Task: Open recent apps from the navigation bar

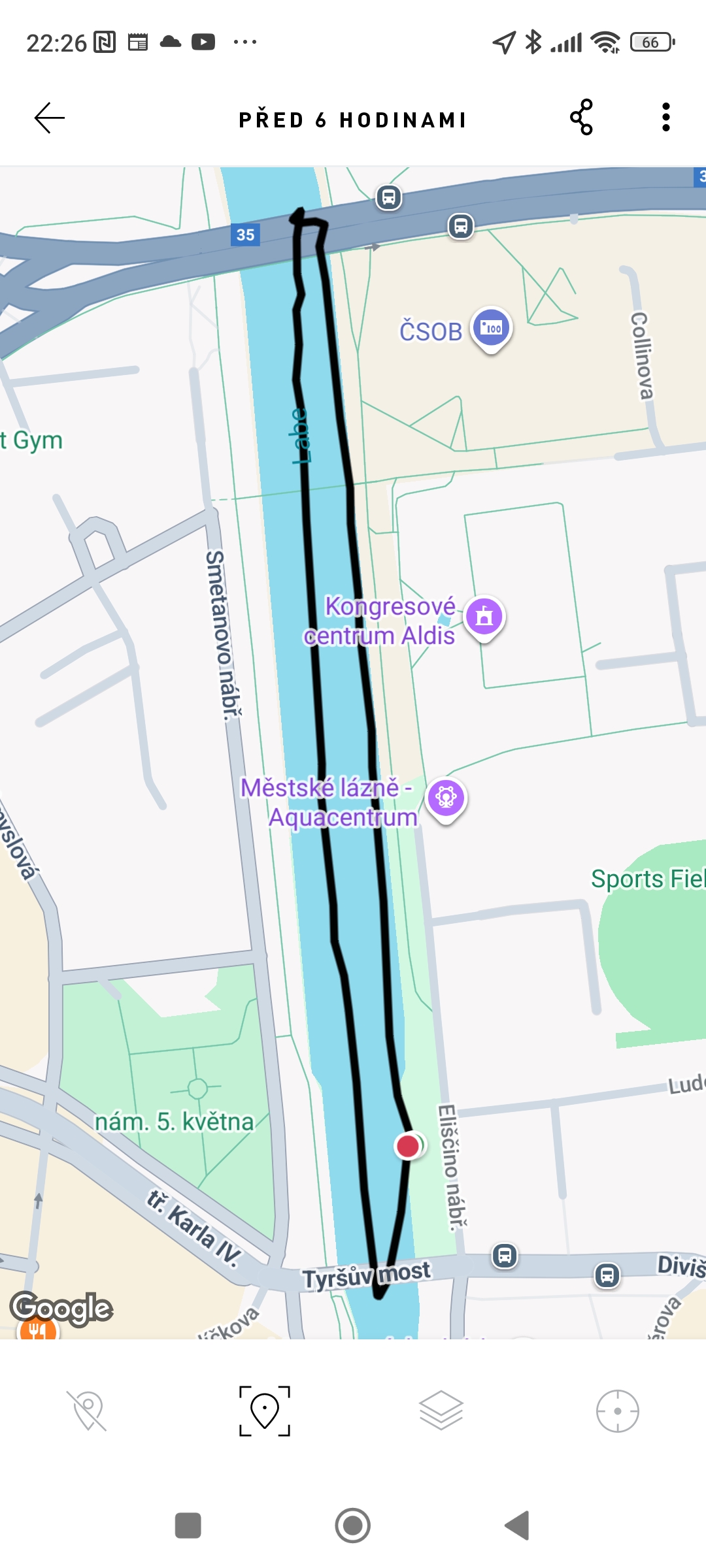Action: 188,1526
